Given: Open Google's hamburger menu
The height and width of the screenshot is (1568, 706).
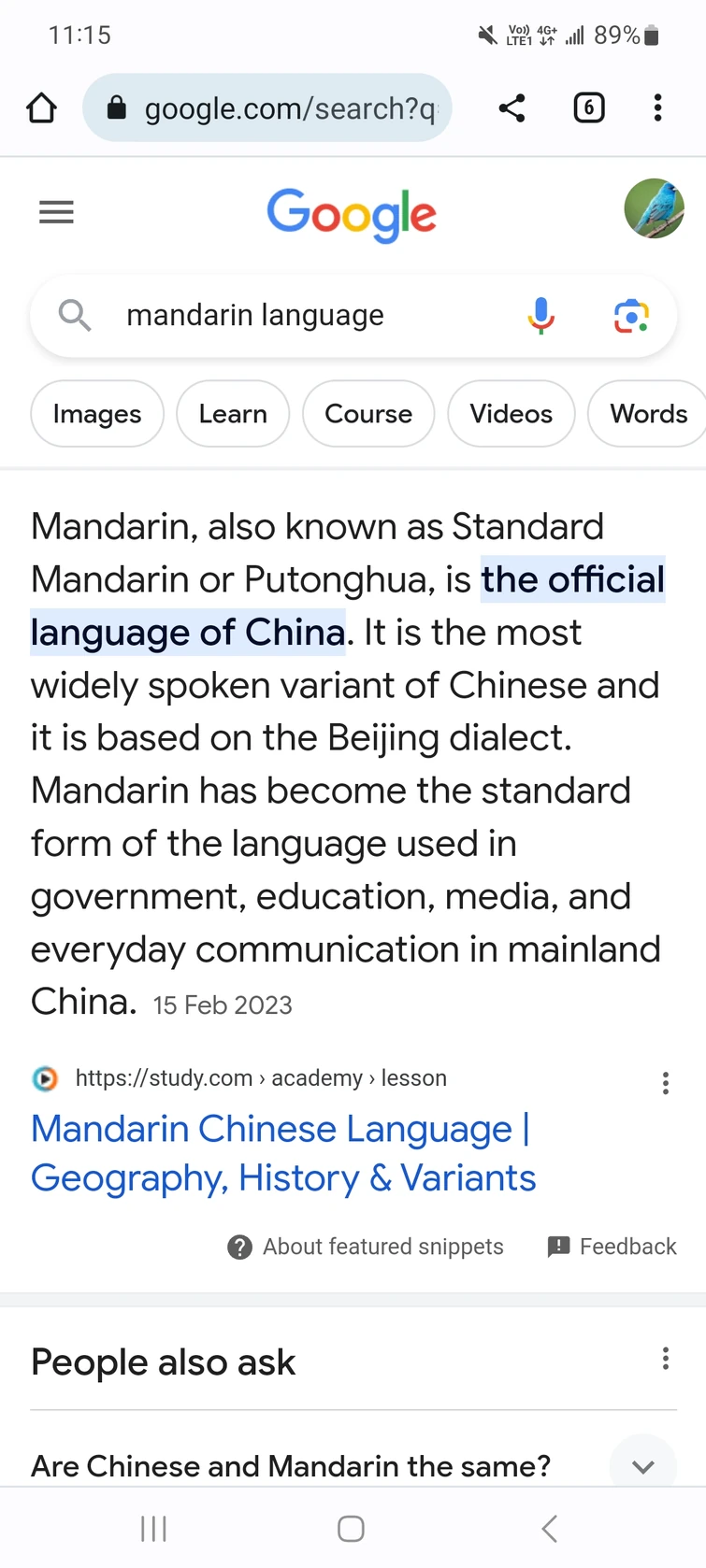Looking at the screenshot, I should click(x=56, y=212).
